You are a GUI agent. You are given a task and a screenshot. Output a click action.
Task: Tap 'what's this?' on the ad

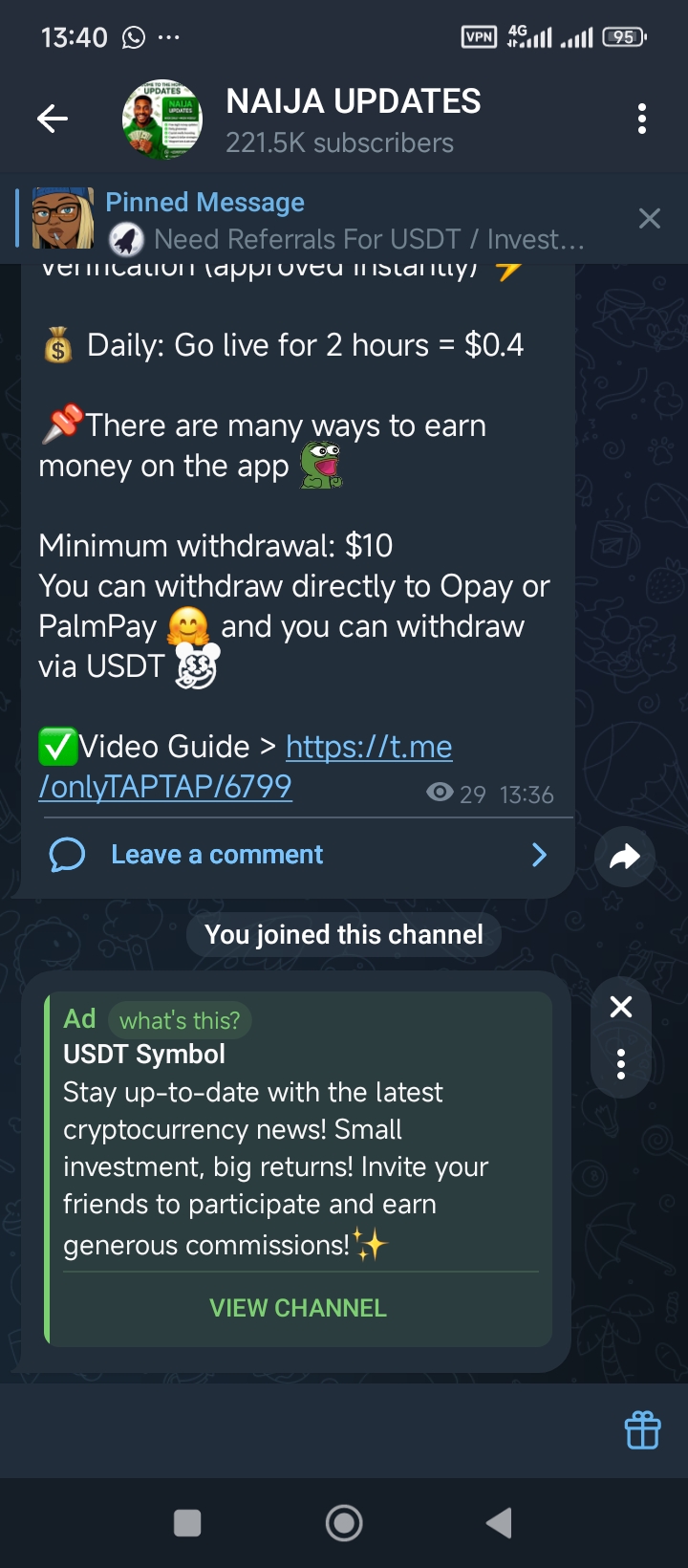180,1020
